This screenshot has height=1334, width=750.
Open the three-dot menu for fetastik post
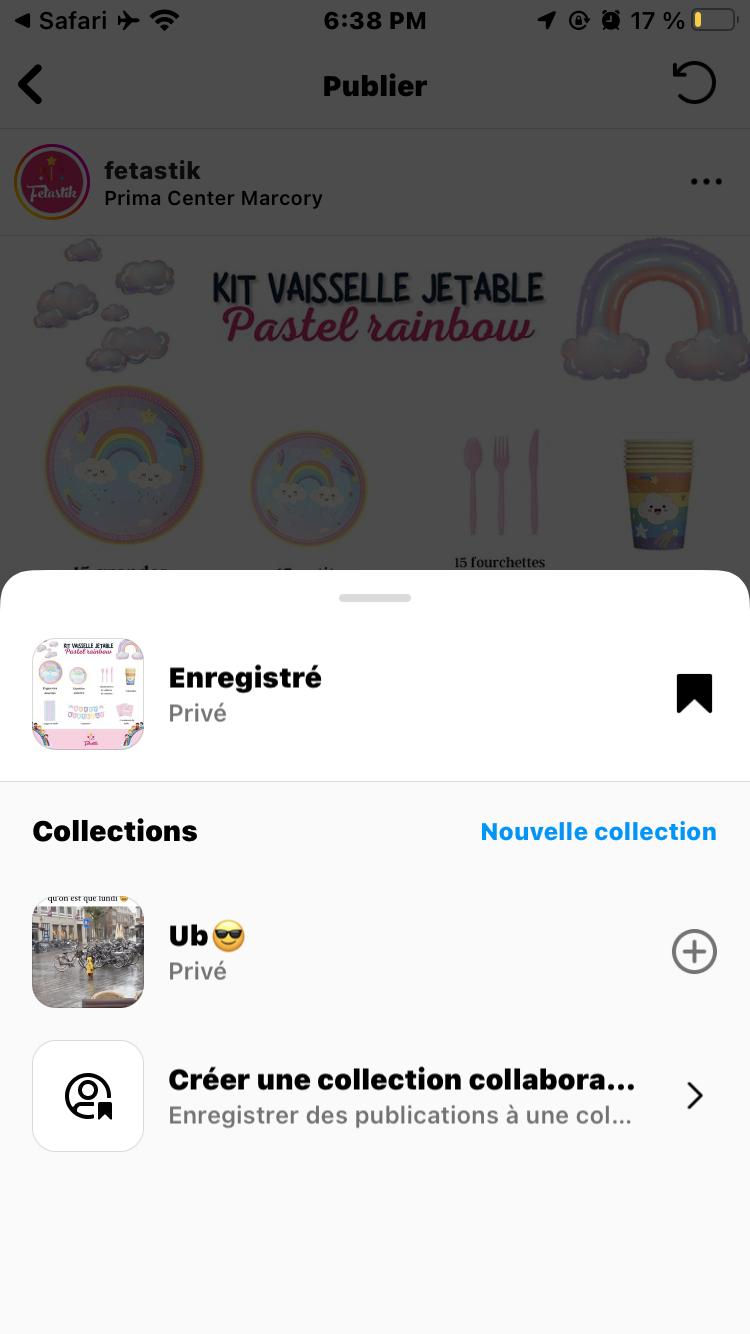click(706, 182)
